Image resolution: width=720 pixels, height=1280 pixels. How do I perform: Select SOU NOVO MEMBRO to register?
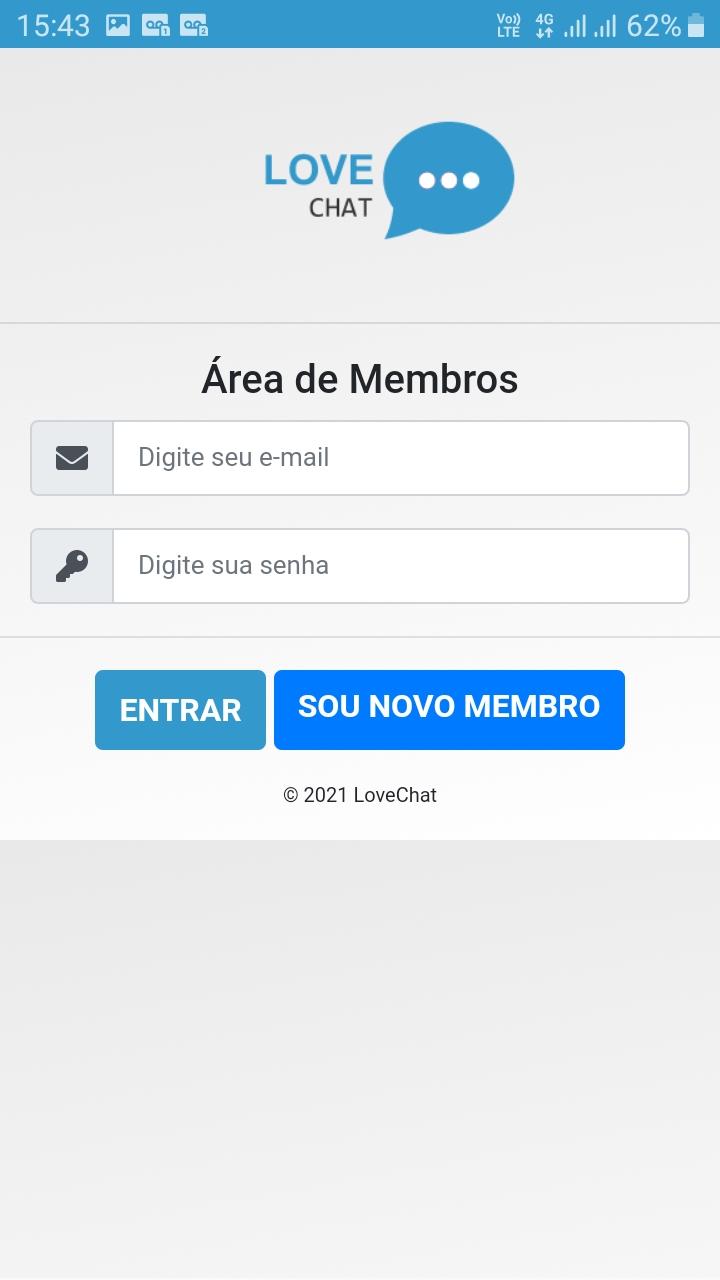pyautogui.click(x=449, y=710)
